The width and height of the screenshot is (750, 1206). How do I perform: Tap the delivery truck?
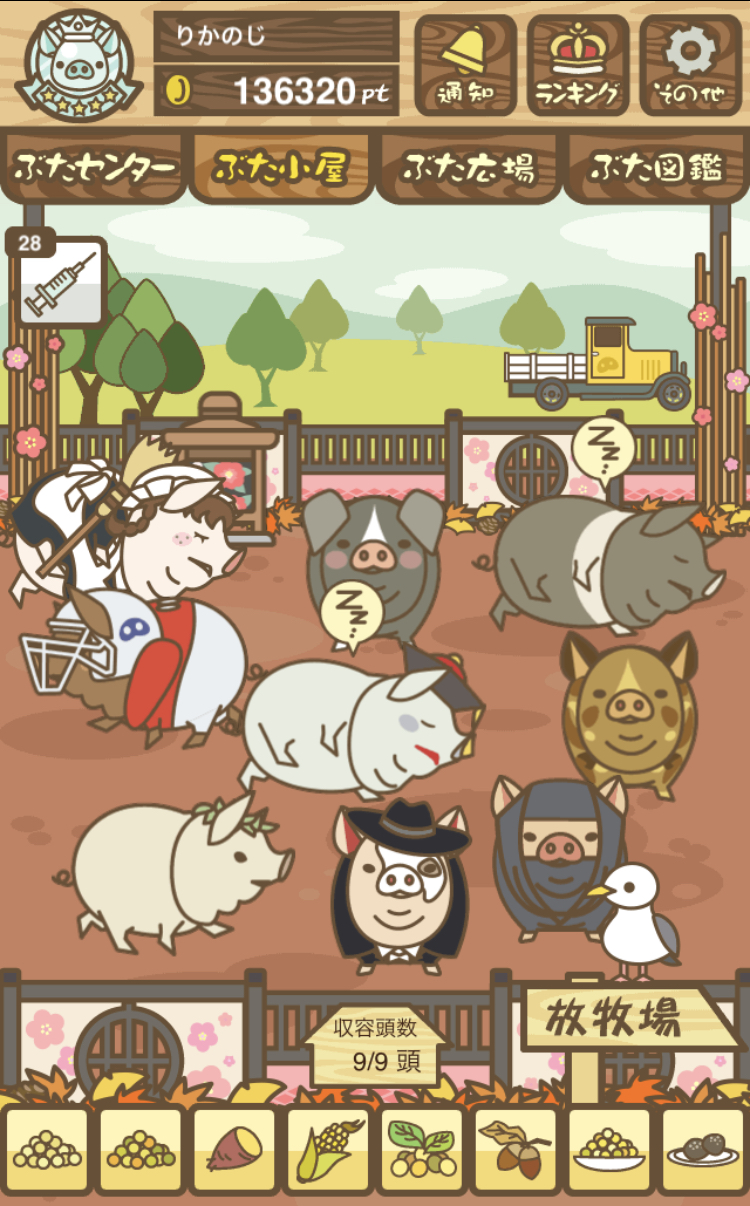click(x=600, y=365)
